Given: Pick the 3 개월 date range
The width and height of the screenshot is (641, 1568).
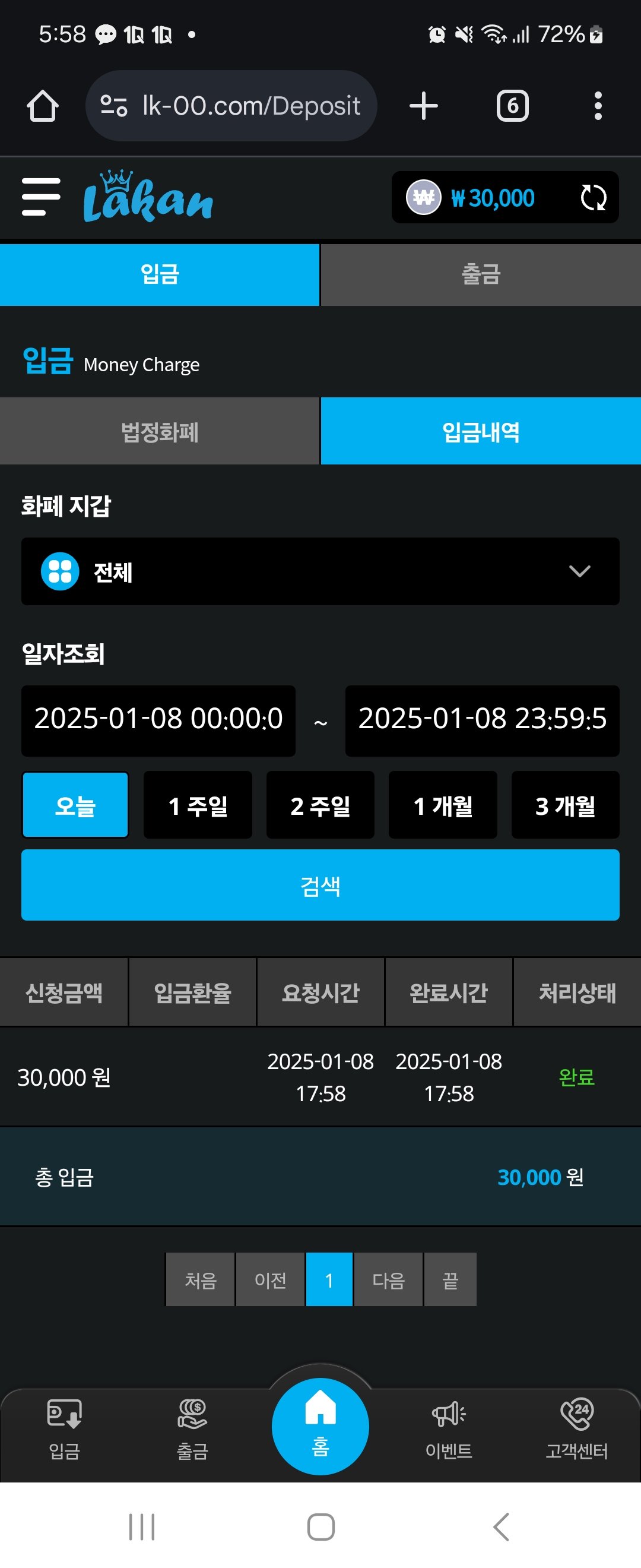Looking at the screenshot, I should [x=565, y=805].
